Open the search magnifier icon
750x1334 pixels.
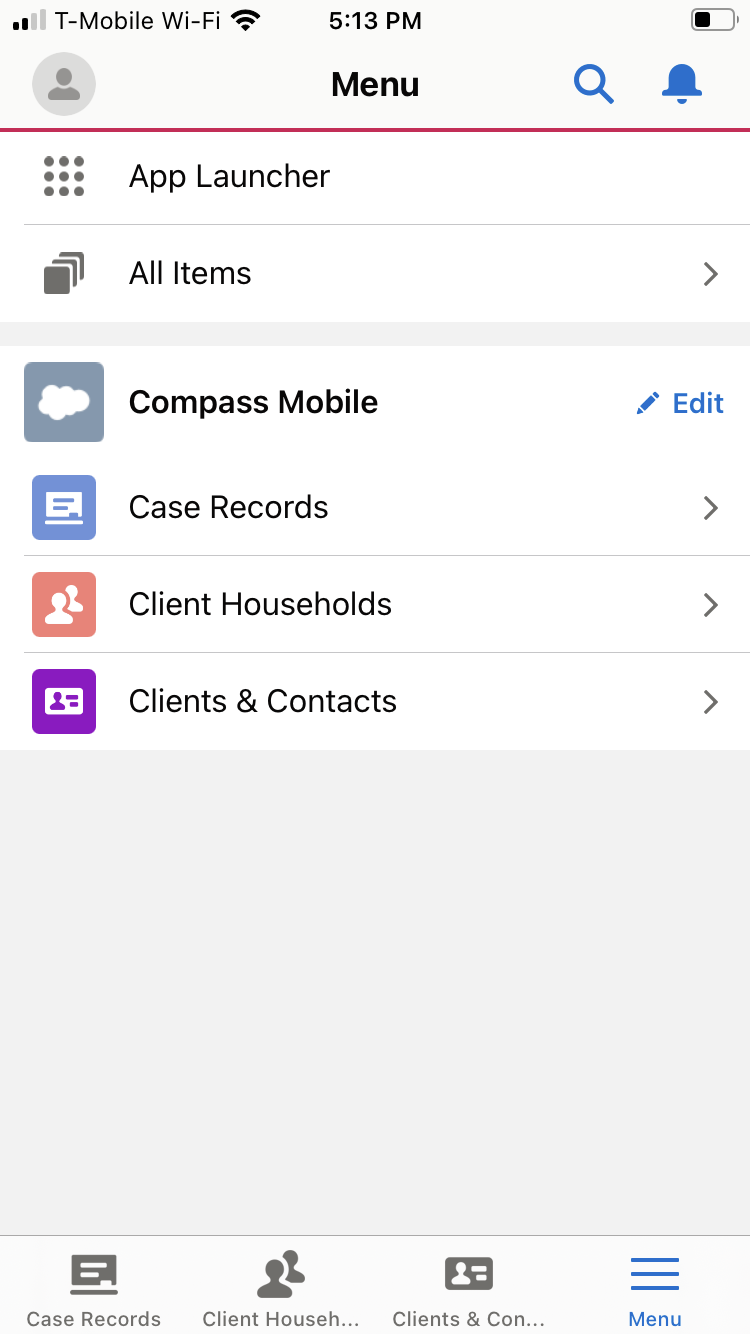pos(593,84)
